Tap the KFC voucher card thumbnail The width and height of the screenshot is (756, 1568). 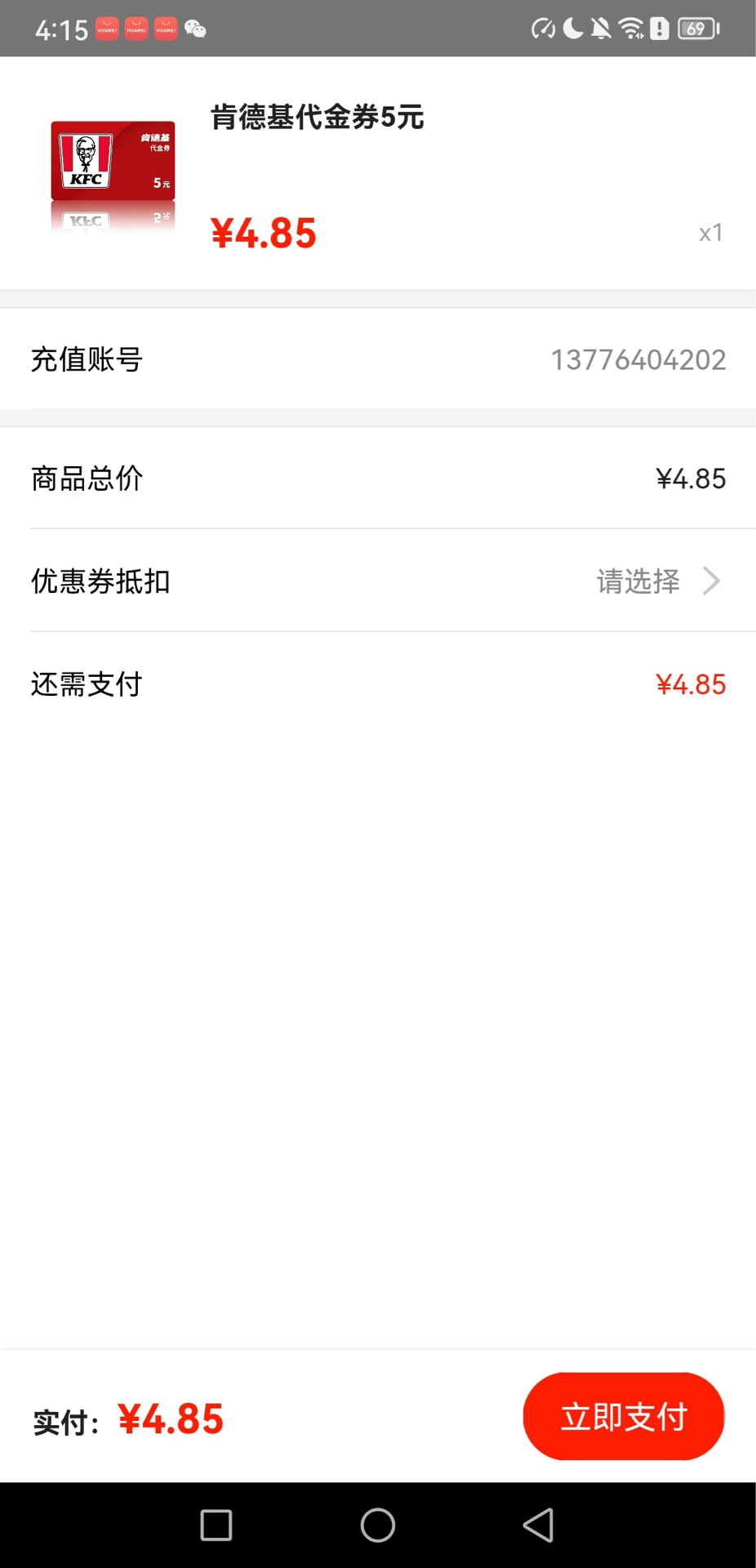(x=113, y=163)
